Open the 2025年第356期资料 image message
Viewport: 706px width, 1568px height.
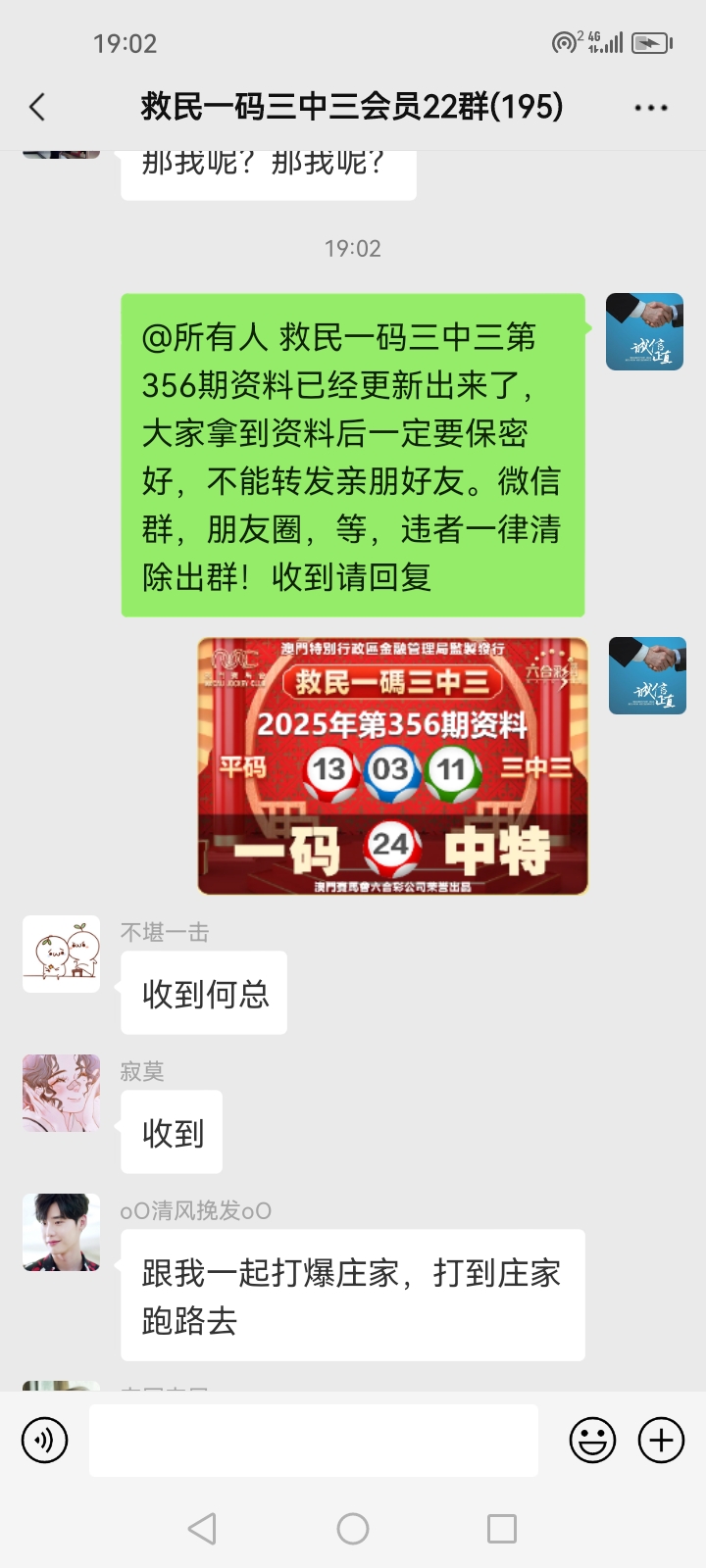tap(392, 766)
